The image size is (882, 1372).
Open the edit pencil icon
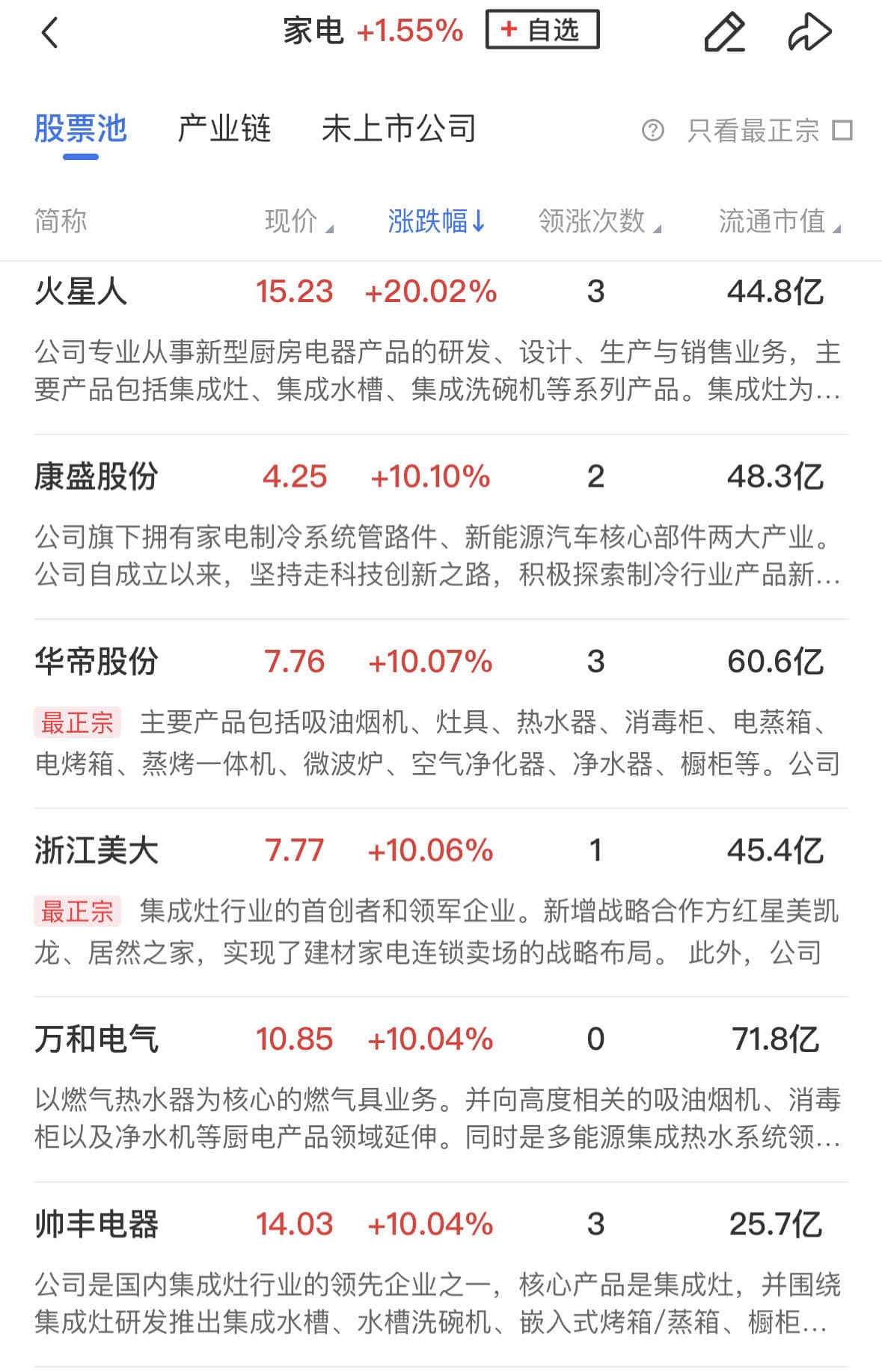pos(724,33)
